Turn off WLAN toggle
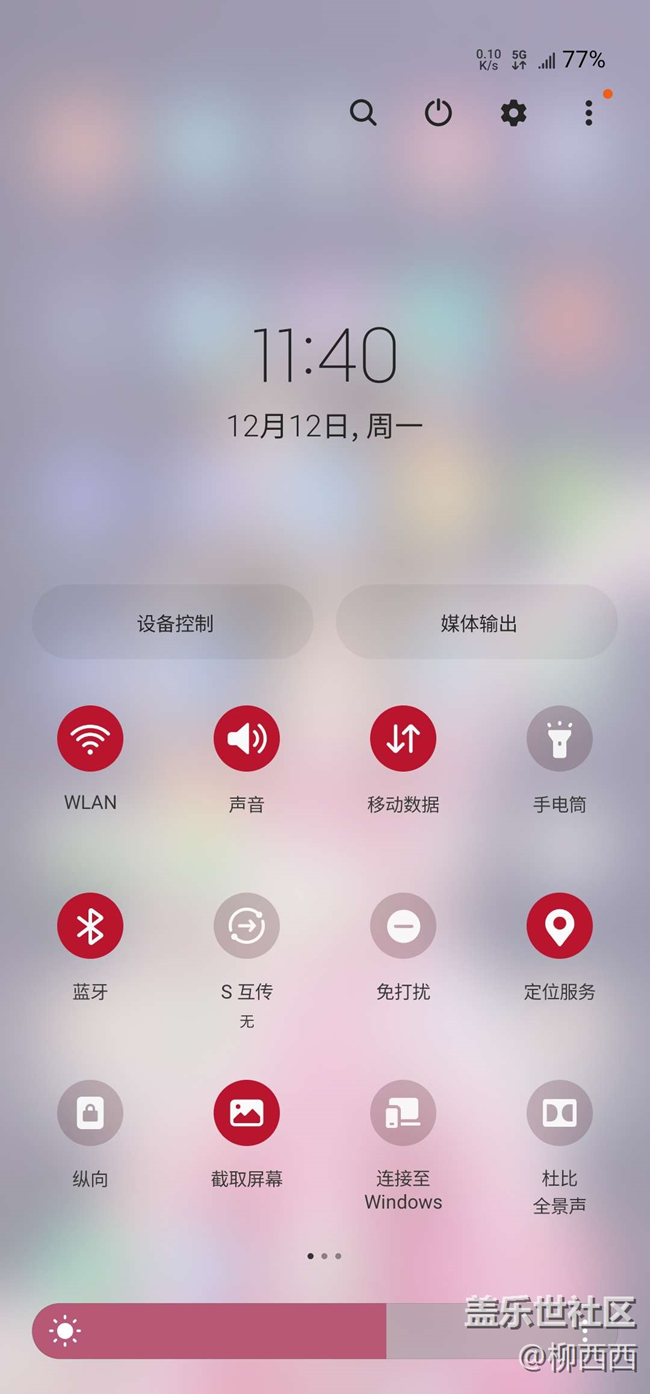The image size is (650, 1394). click(x=90, y=739)
